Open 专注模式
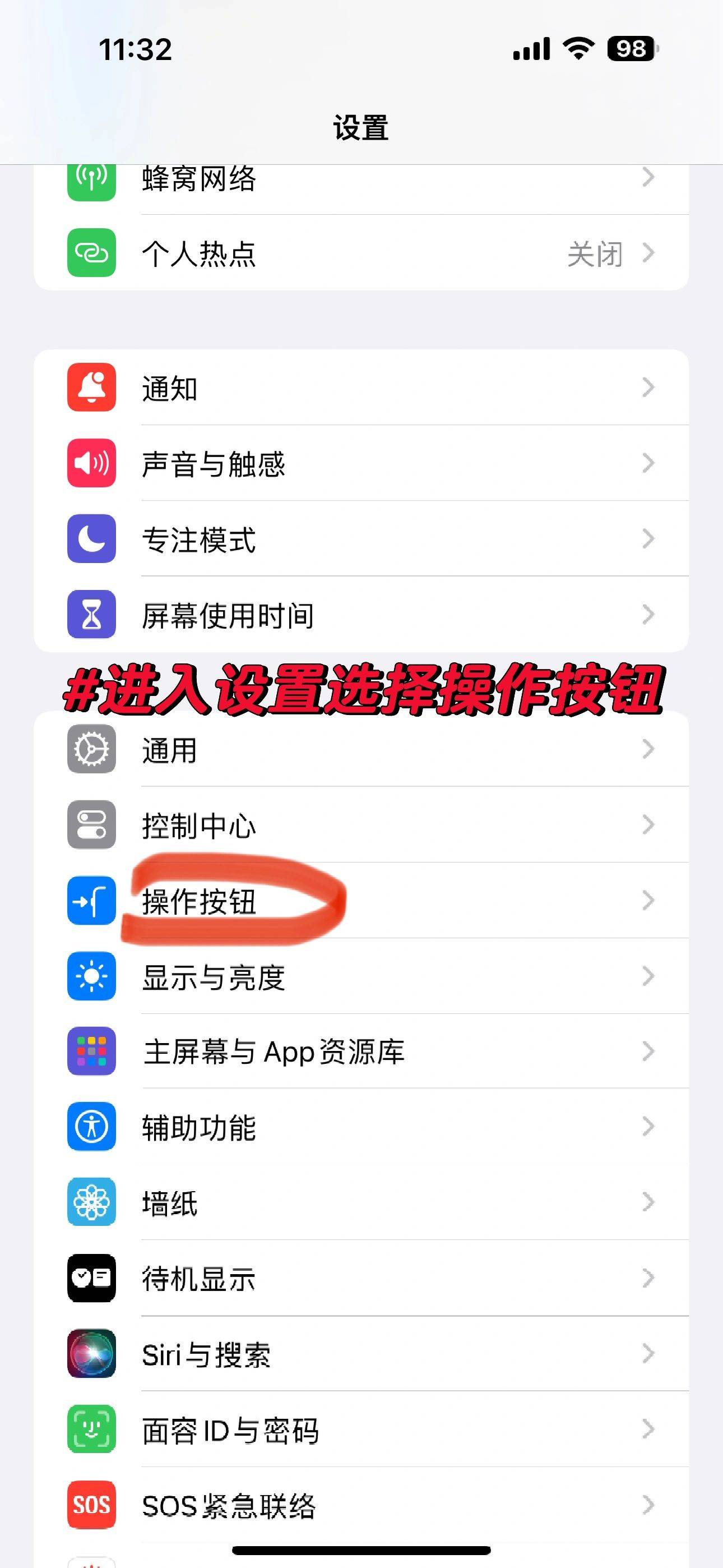The height and width of the screenshot is (1568, 723). tap(361, 538)
